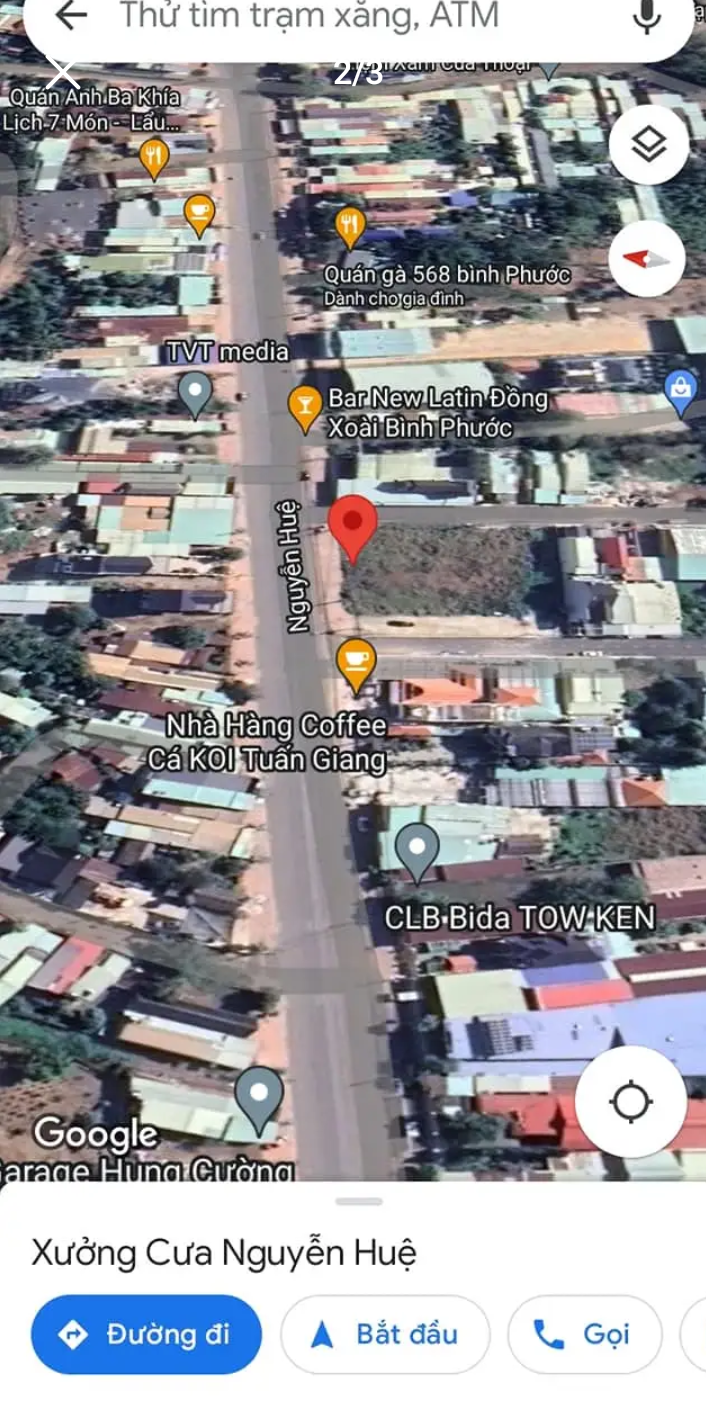Image resolution: width=706 pixels, height=1402 pixels.
Task: Reset map orientation with the compass
Action: pyautogui.click(x=646, y=259)
